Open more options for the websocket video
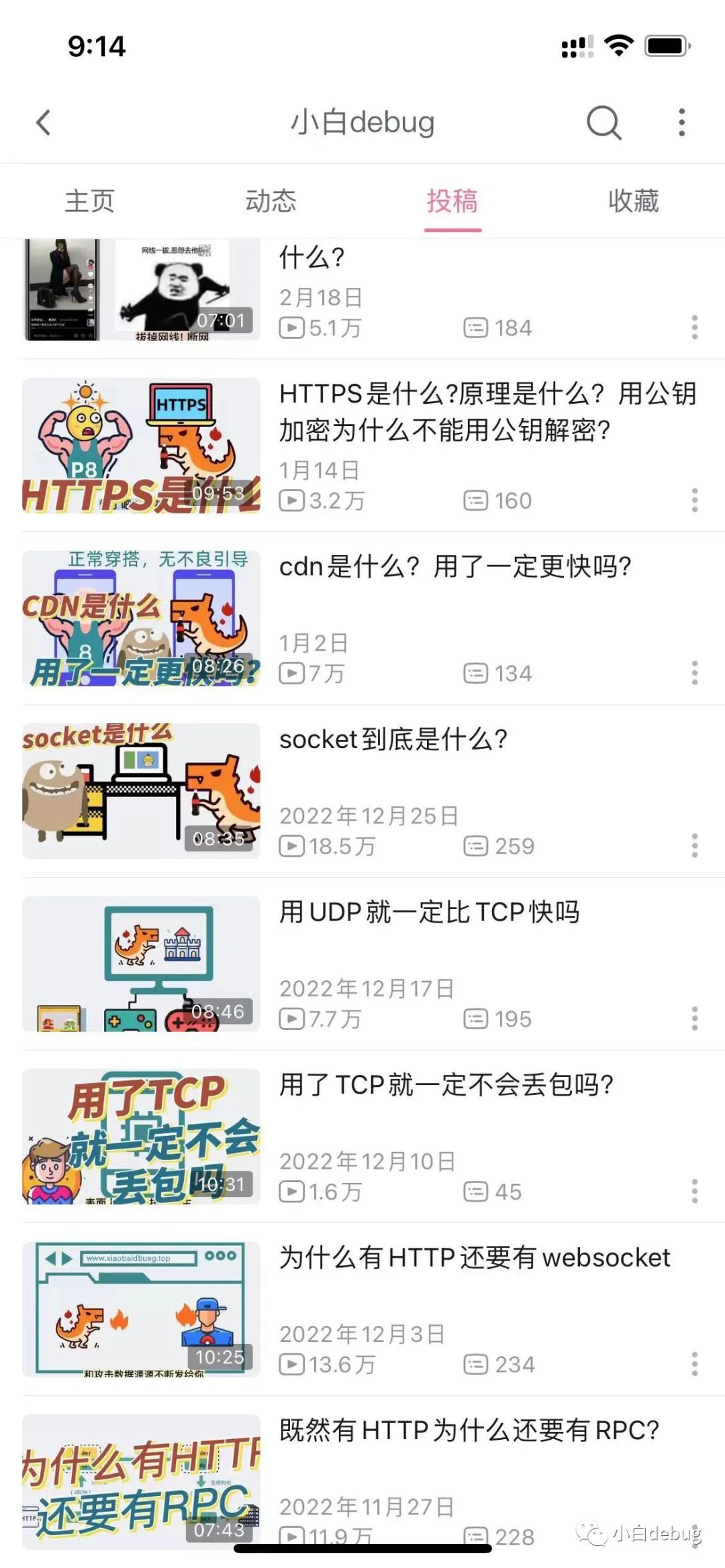Viewport: 725px width, 1568px height. (694, 1364)
